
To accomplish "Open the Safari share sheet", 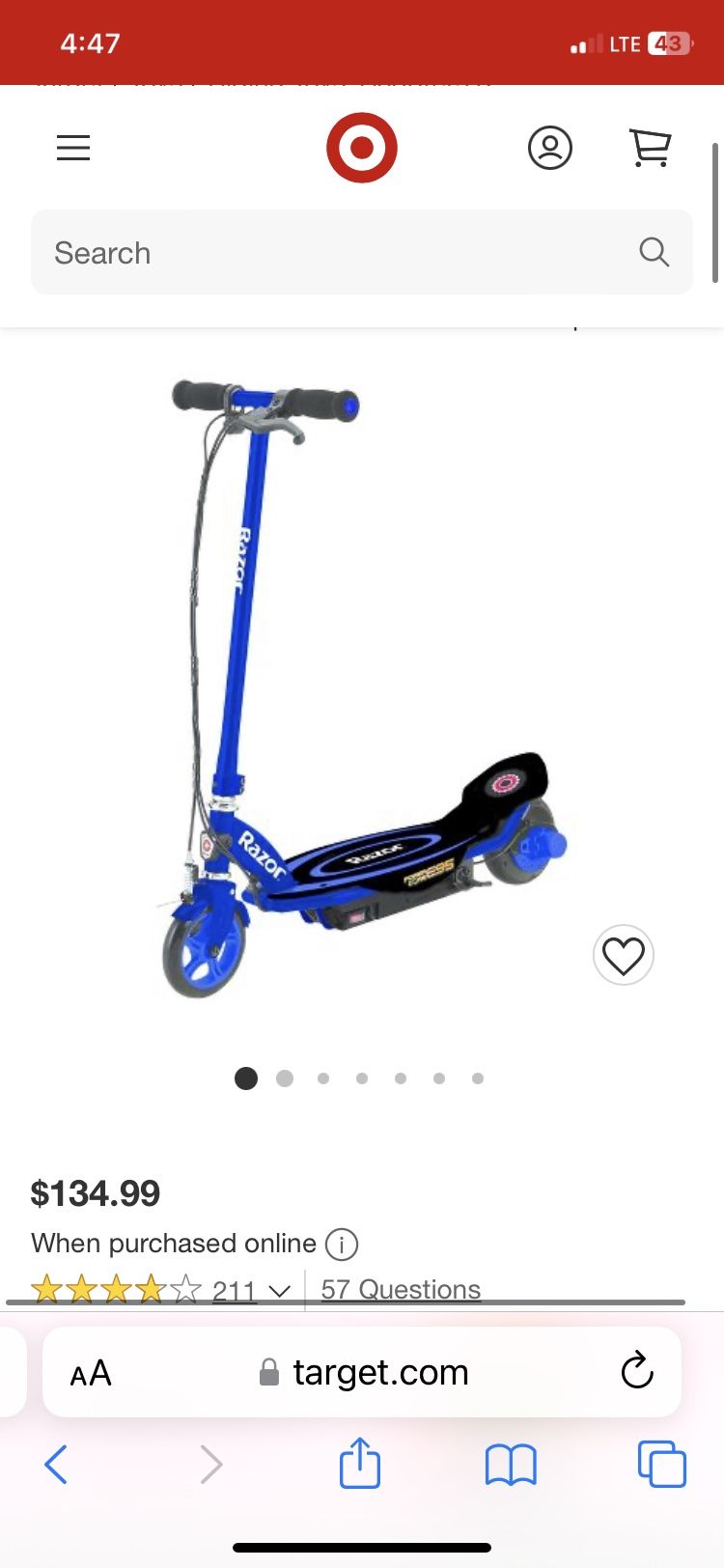I will tap(359, 1464).
